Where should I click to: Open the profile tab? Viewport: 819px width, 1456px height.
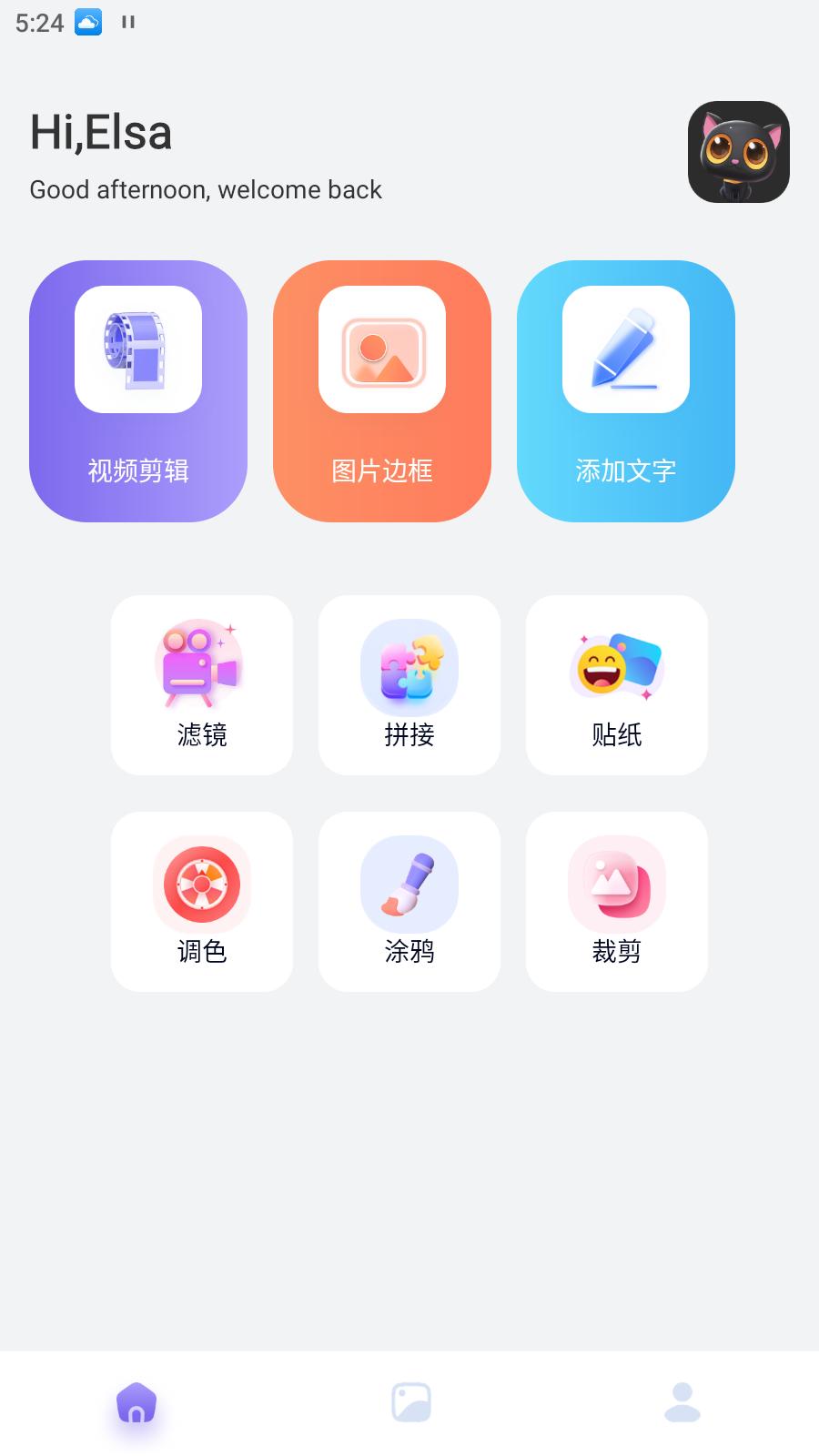pyautogui.click(x=682, y=1403)
